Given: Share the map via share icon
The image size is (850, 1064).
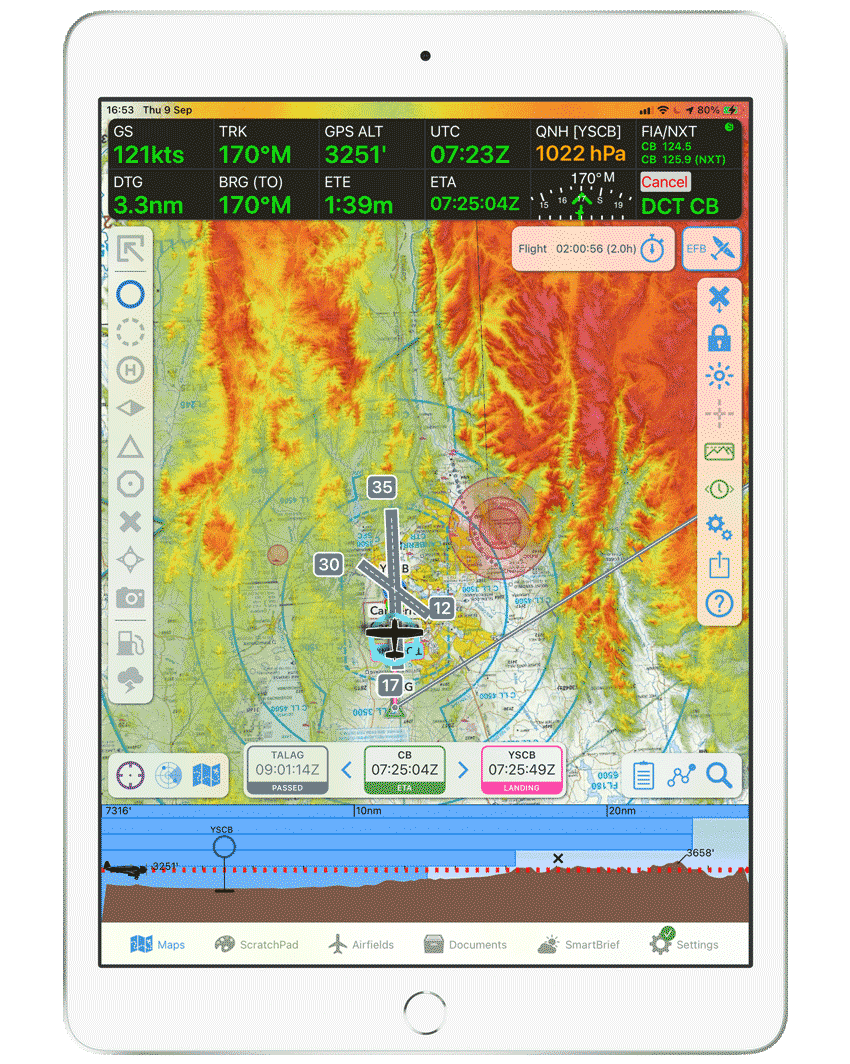Looking at the screenshot, I should 718,565.
